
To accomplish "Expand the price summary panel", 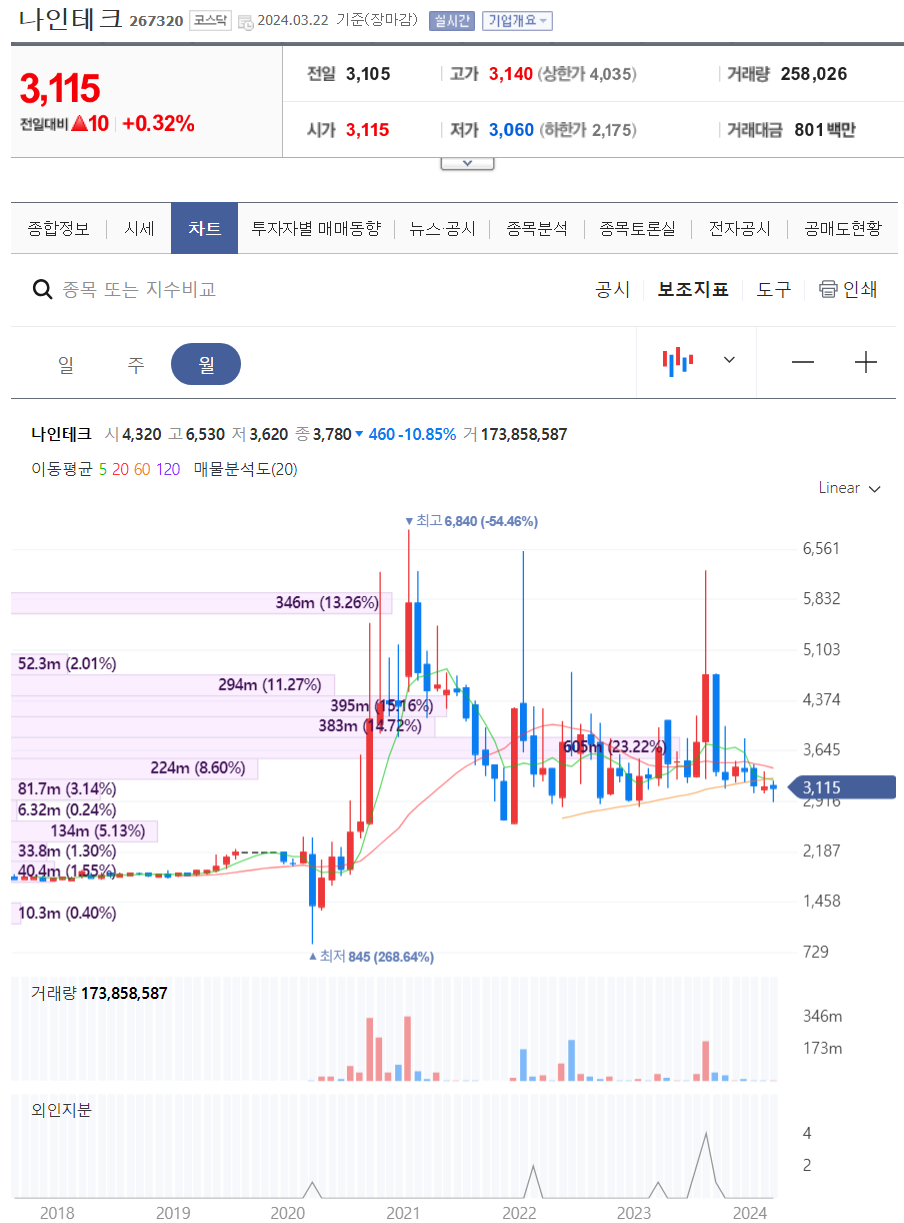I will tap(467, 163).
